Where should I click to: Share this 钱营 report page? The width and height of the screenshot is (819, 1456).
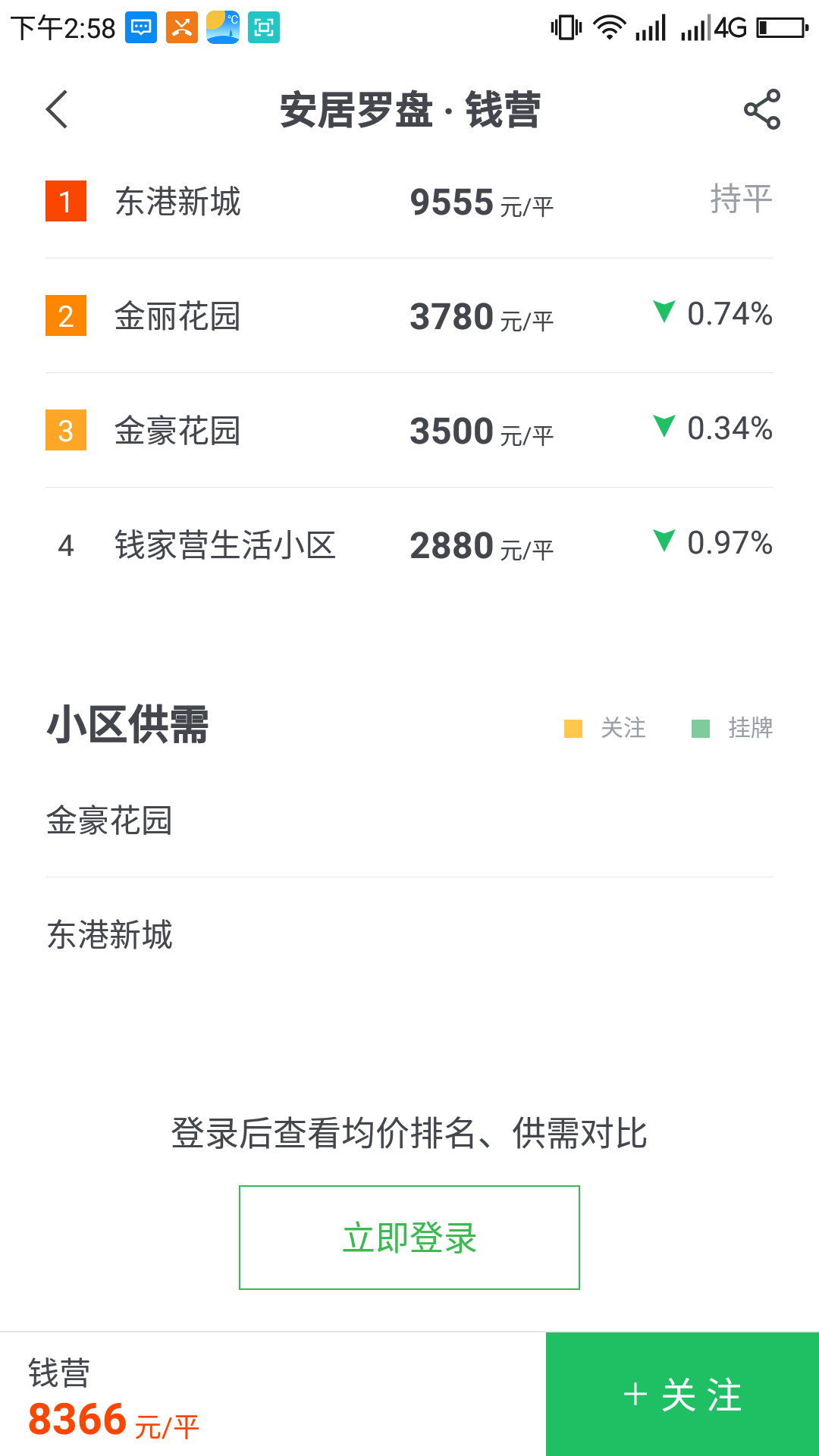[761, 109]
